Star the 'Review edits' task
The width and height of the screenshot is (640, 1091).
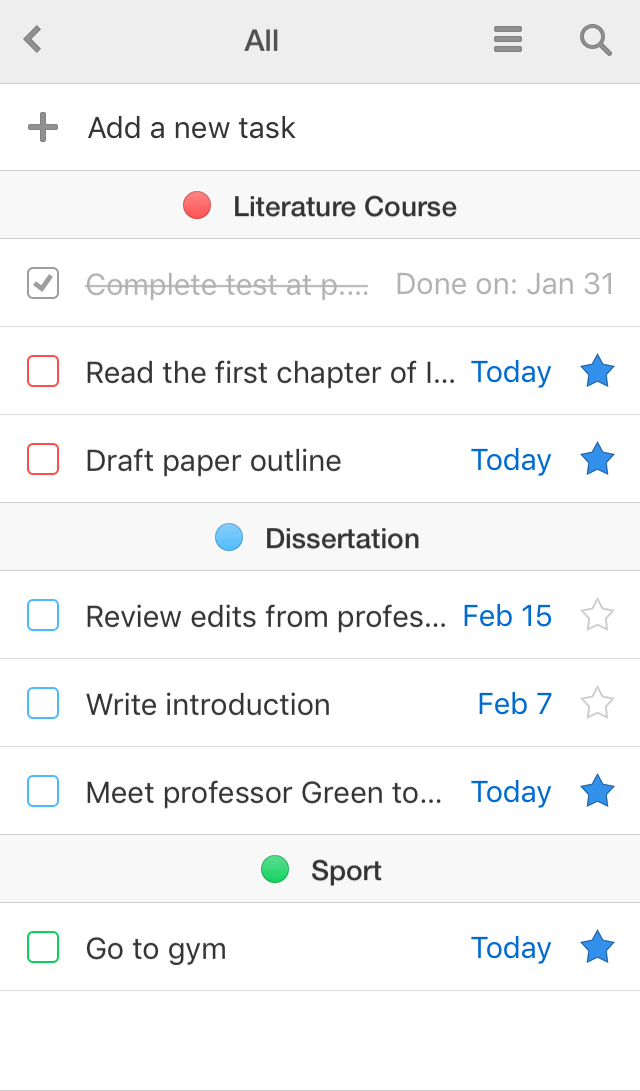point(598,616)
